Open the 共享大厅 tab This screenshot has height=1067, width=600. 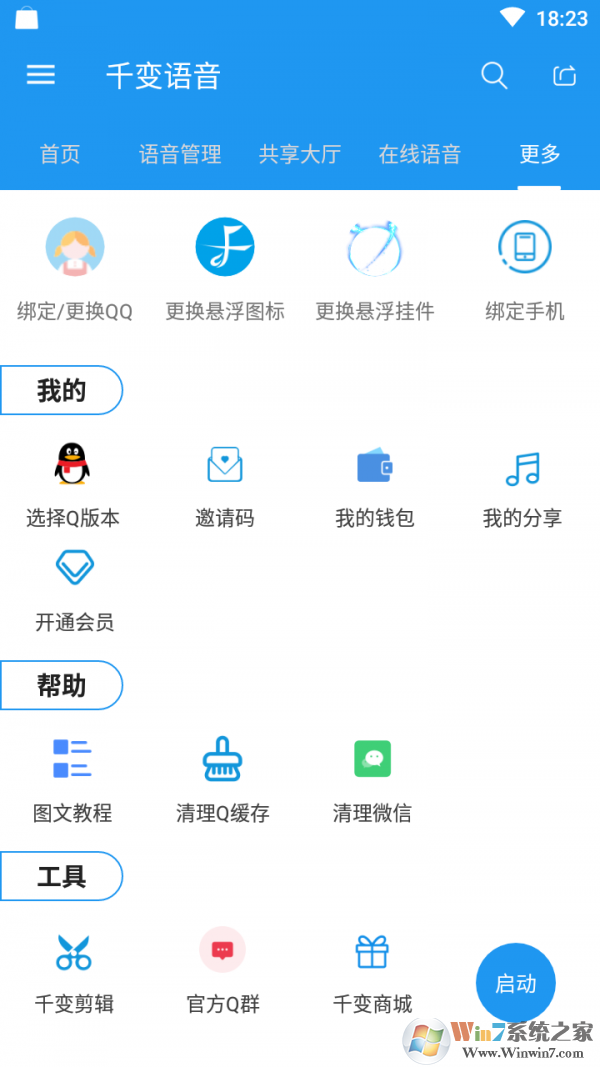click(x=300, y=154)
